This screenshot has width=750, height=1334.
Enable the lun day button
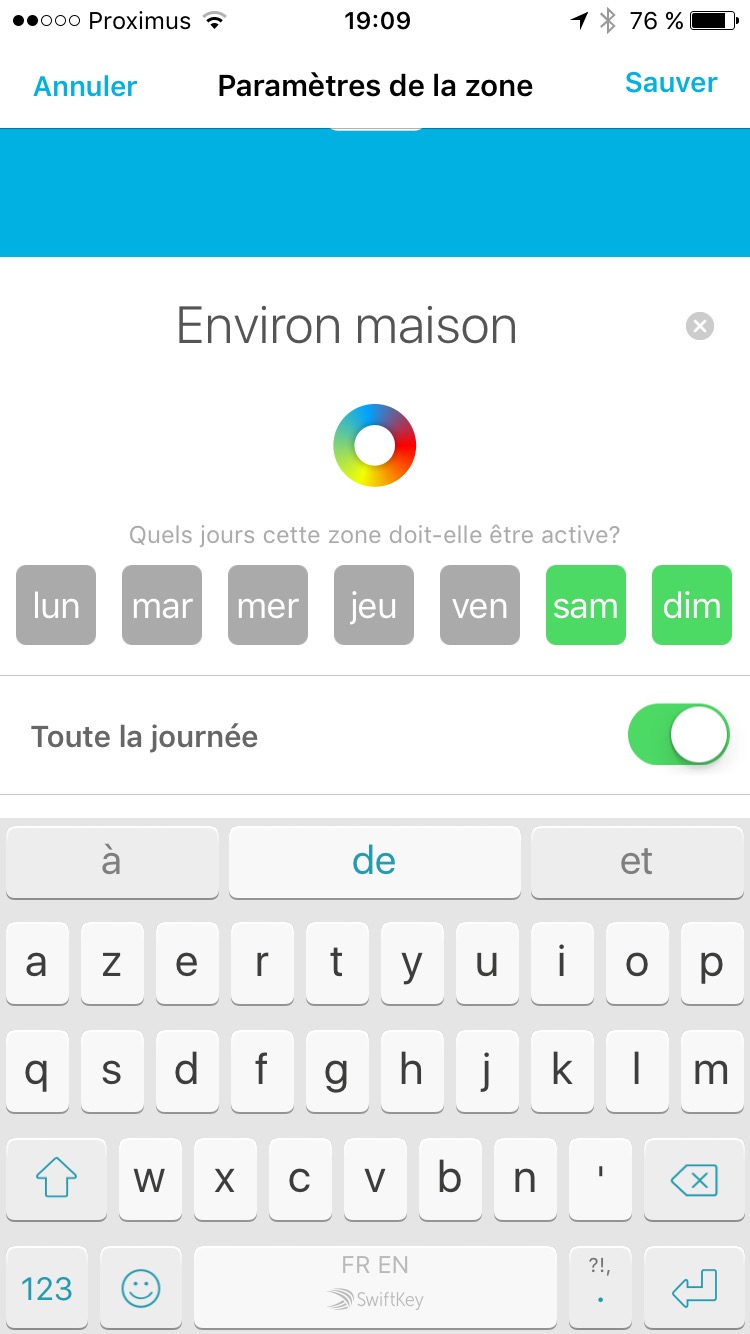[56, 605]
